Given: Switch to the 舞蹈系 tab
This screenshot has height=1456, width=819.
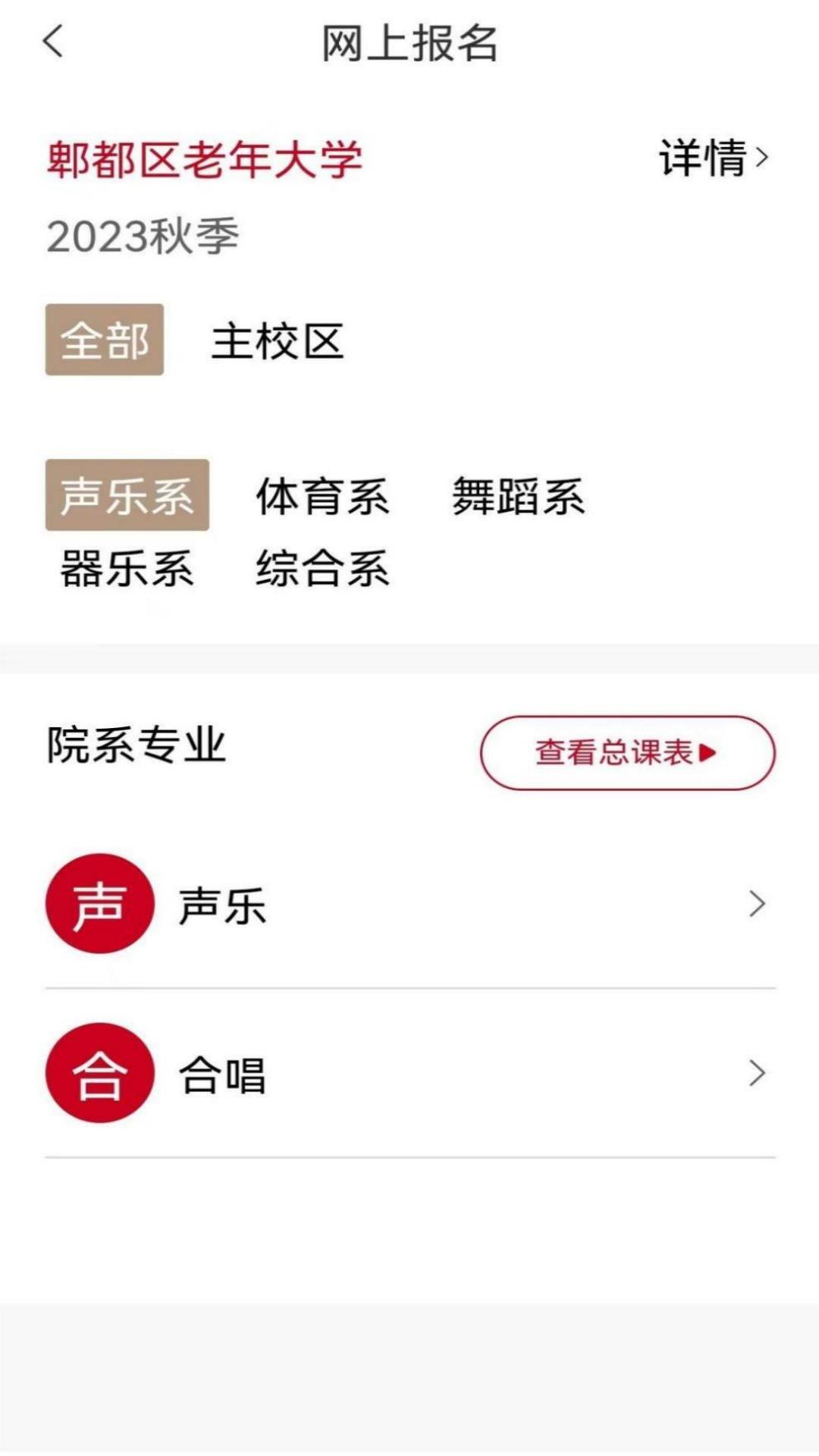Looking at the screenshot, I should (x=518, y=494).
